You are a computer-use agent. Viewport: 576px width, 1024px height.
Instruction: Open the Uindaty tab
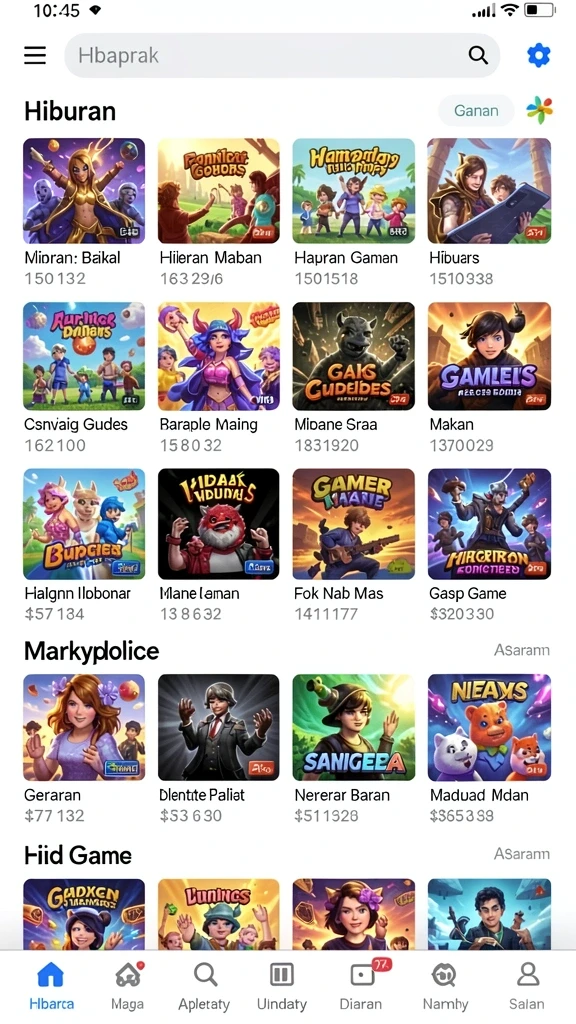point(282,987)
